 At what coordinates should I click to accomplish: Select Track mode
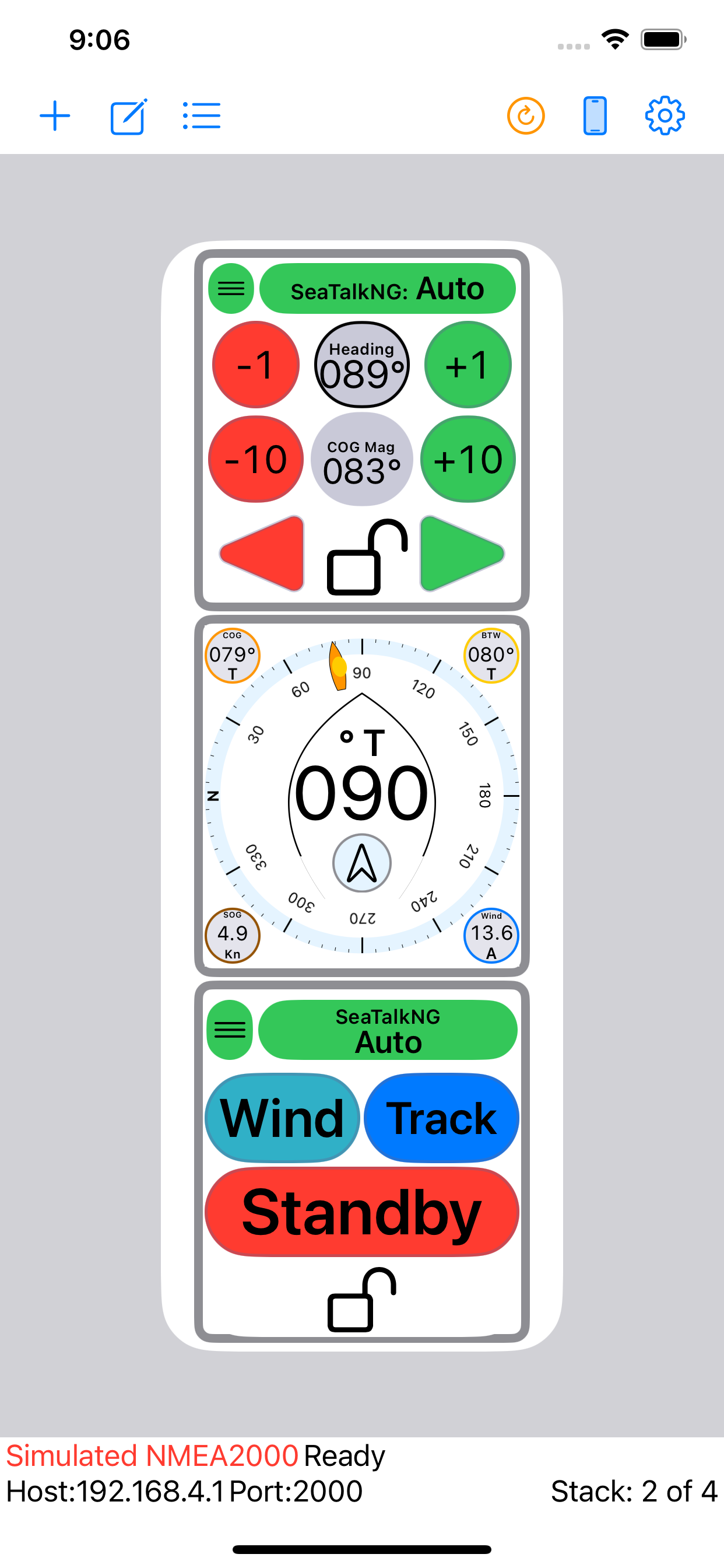(441, 1118)
